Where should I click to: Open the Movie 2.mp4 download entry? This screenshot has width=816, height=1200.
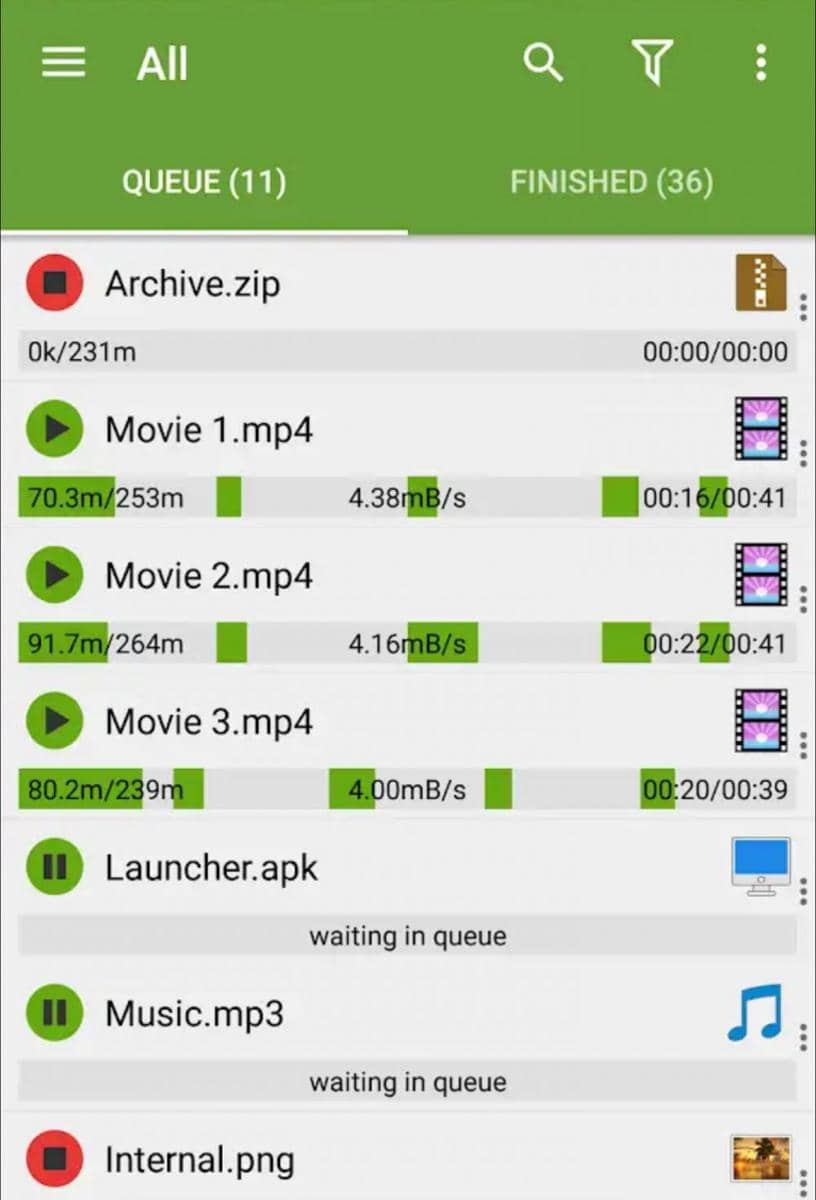[209, 576]
